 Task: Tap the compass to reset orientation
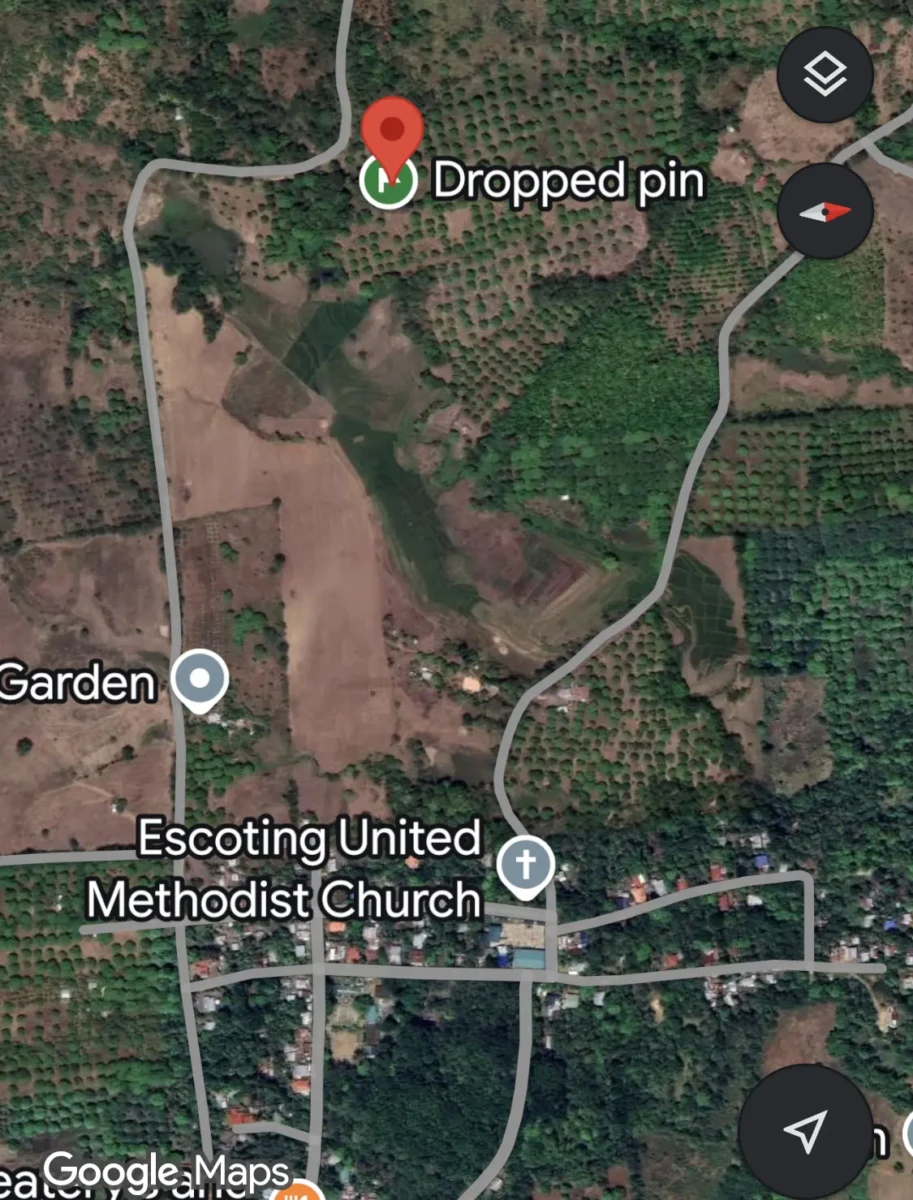click(x=825, y=211)
